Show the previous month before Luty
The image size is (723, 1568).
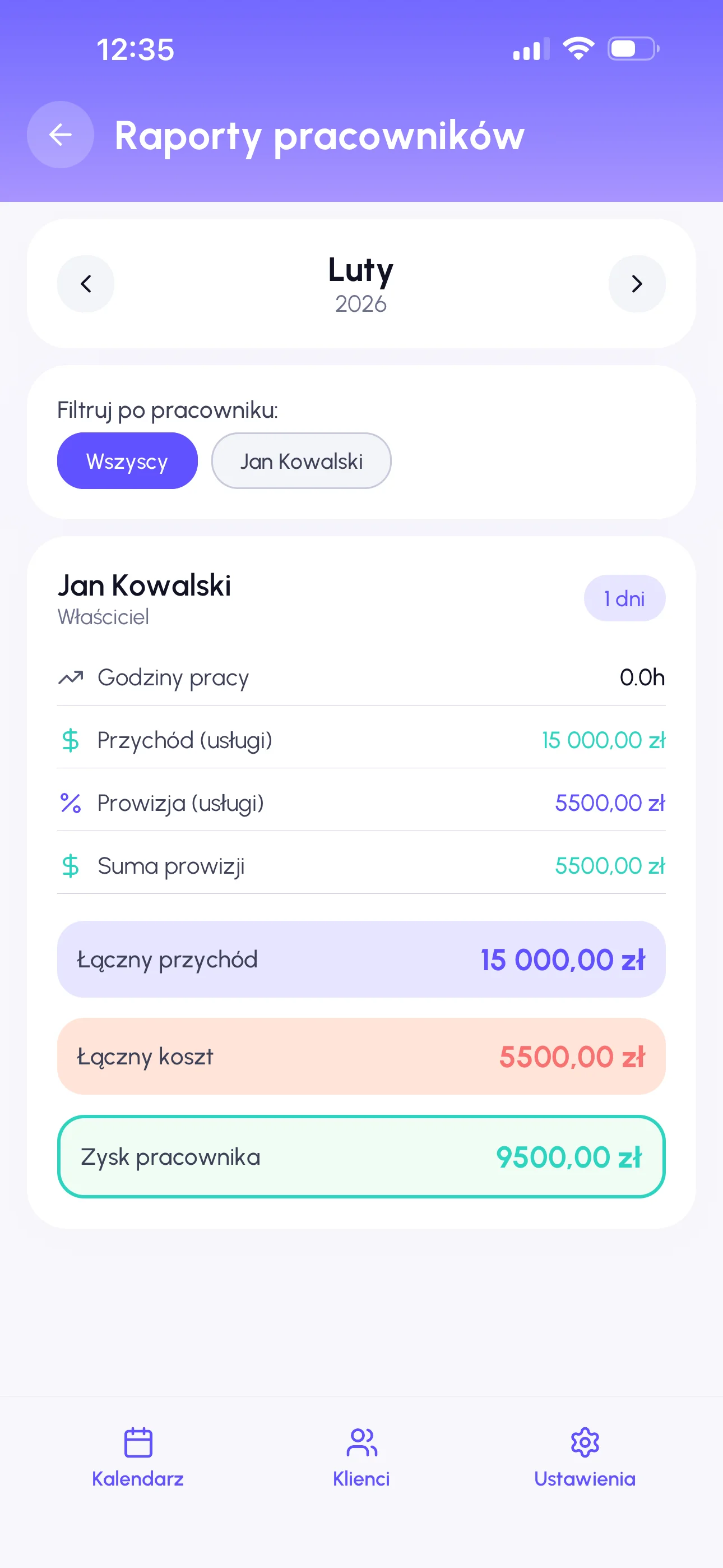pos(86,284)
